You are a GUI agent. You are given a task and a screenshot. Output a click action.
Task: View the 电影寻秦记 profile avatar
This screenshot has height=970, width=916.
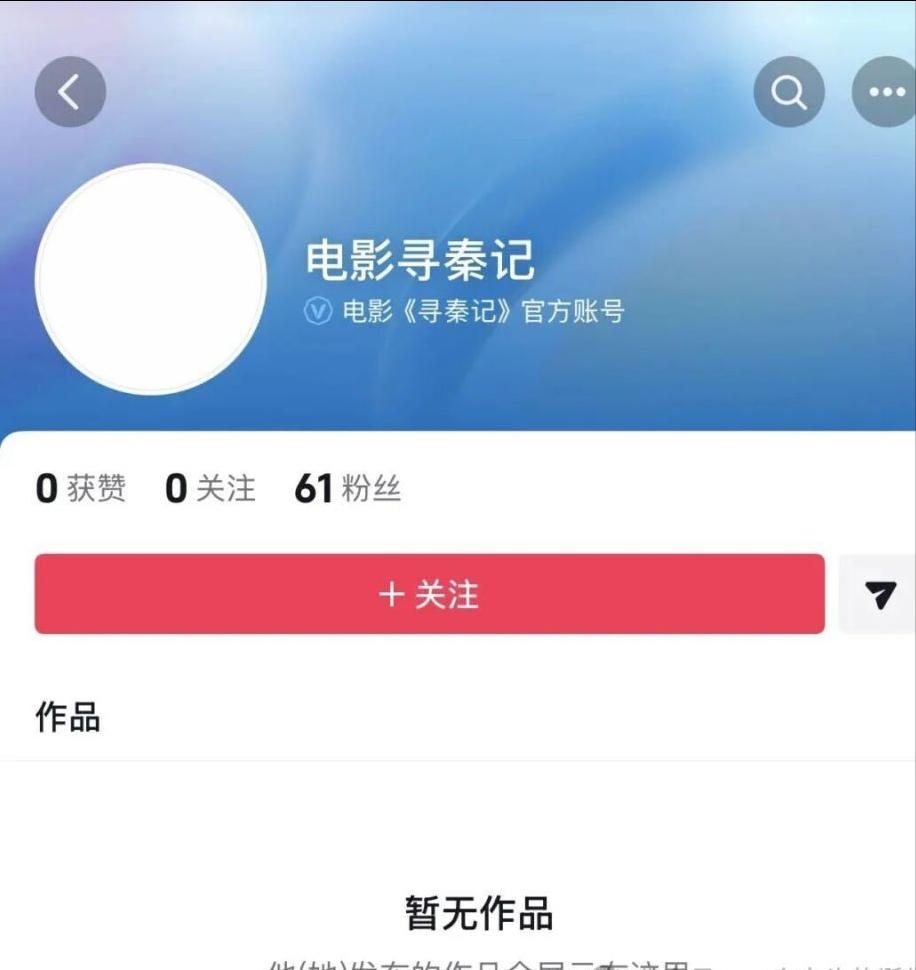point(151,279)
